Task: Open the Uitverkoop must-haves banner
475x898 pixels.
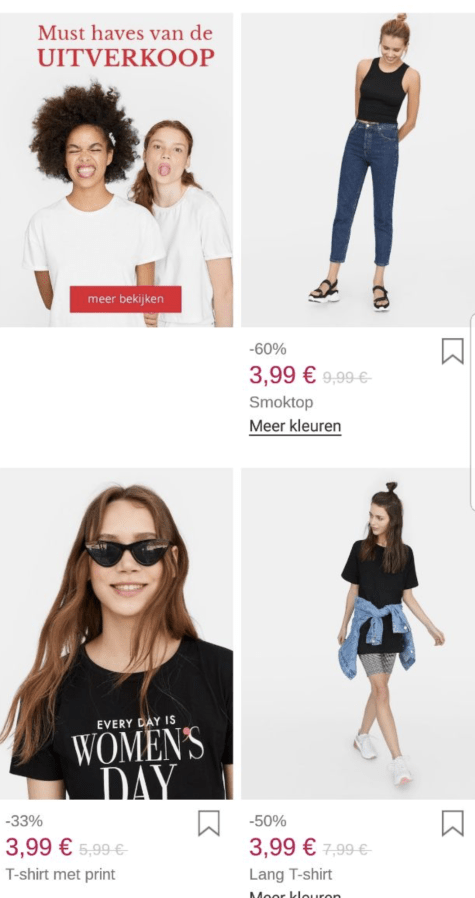Action: click(116, 170)
